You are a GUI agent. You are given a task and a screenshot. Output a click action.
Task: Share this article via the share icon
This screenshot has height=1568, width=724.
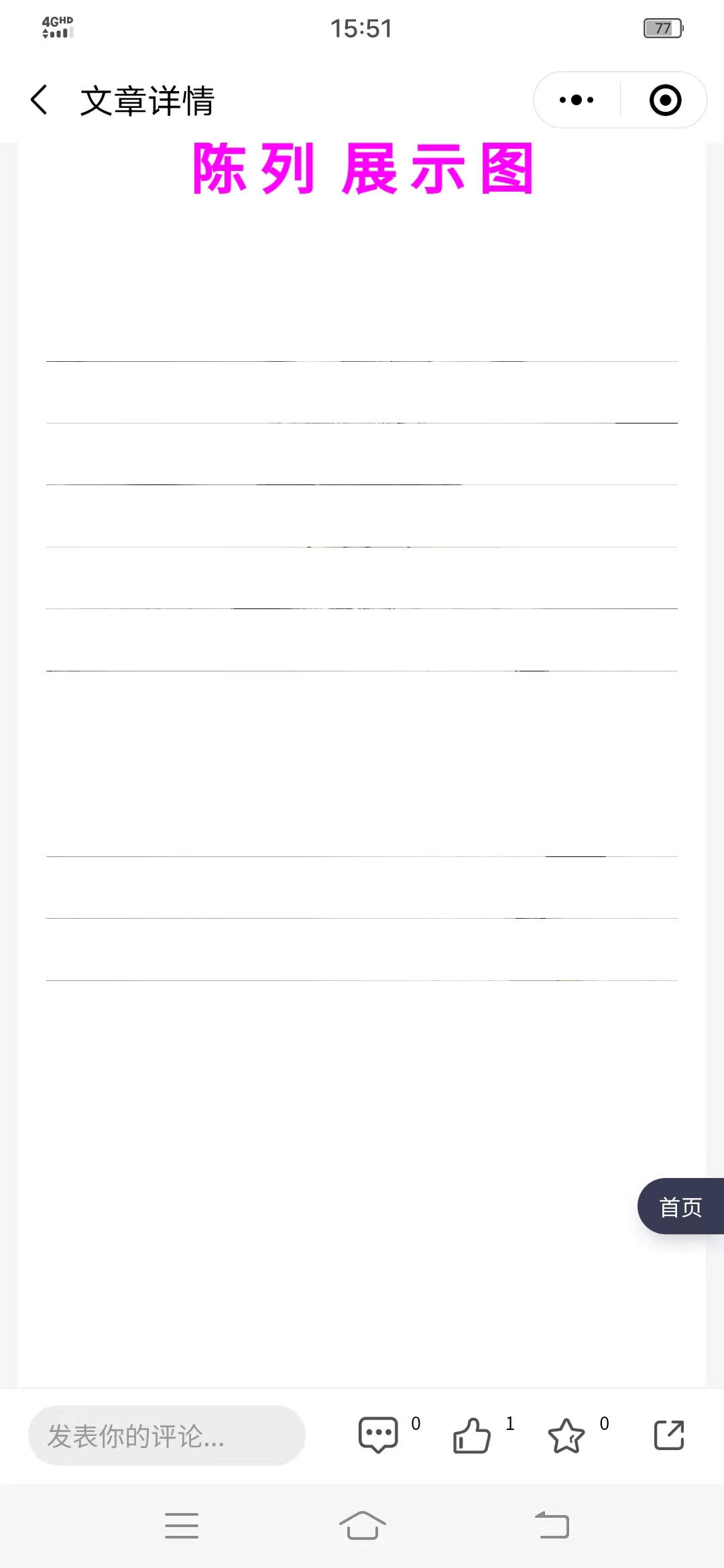tap(668, 1435)
